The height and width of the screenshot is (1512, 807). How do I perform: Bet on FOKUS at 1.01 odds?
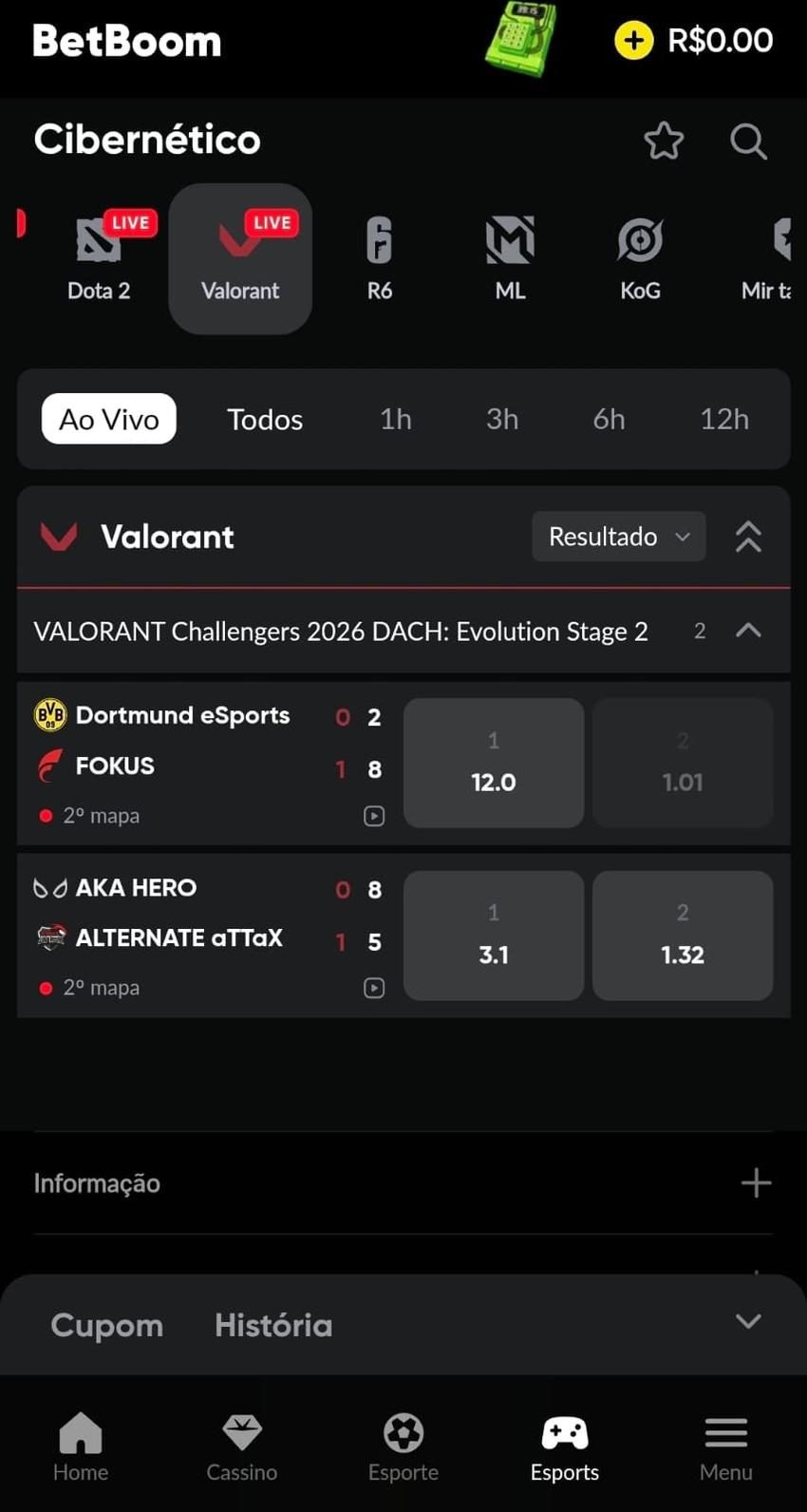(x=683, y=763)
